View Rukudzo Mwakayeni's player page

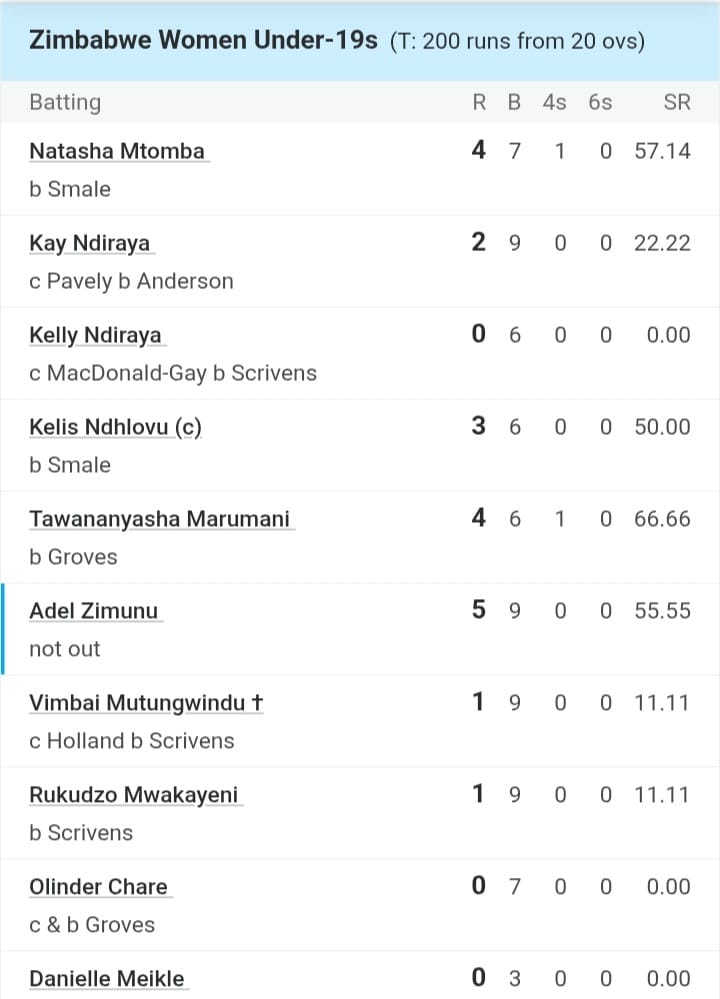coord(134,795)
